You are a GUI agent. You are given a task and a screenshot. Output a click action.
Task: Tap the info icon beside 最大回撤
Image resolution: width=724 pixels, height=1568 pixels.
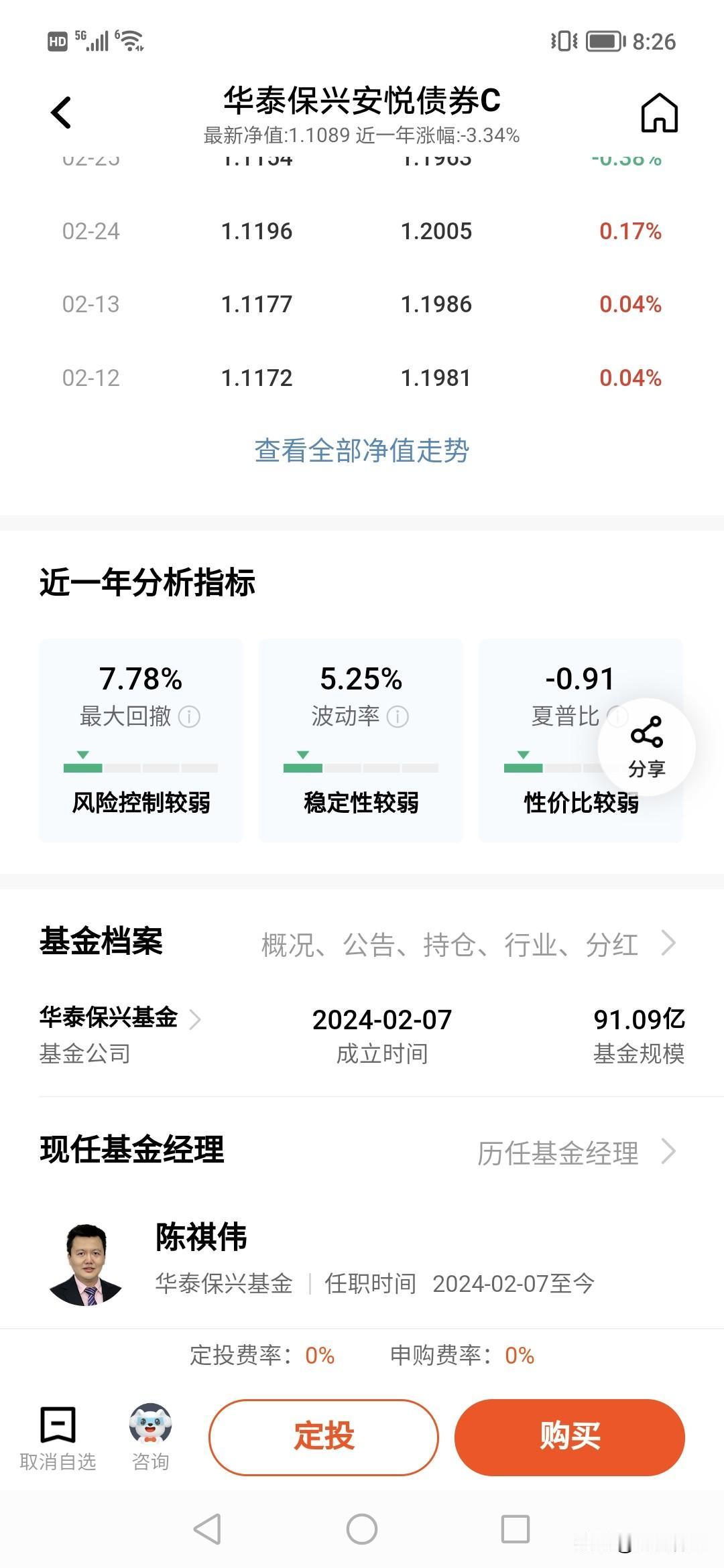click(189, 717)
